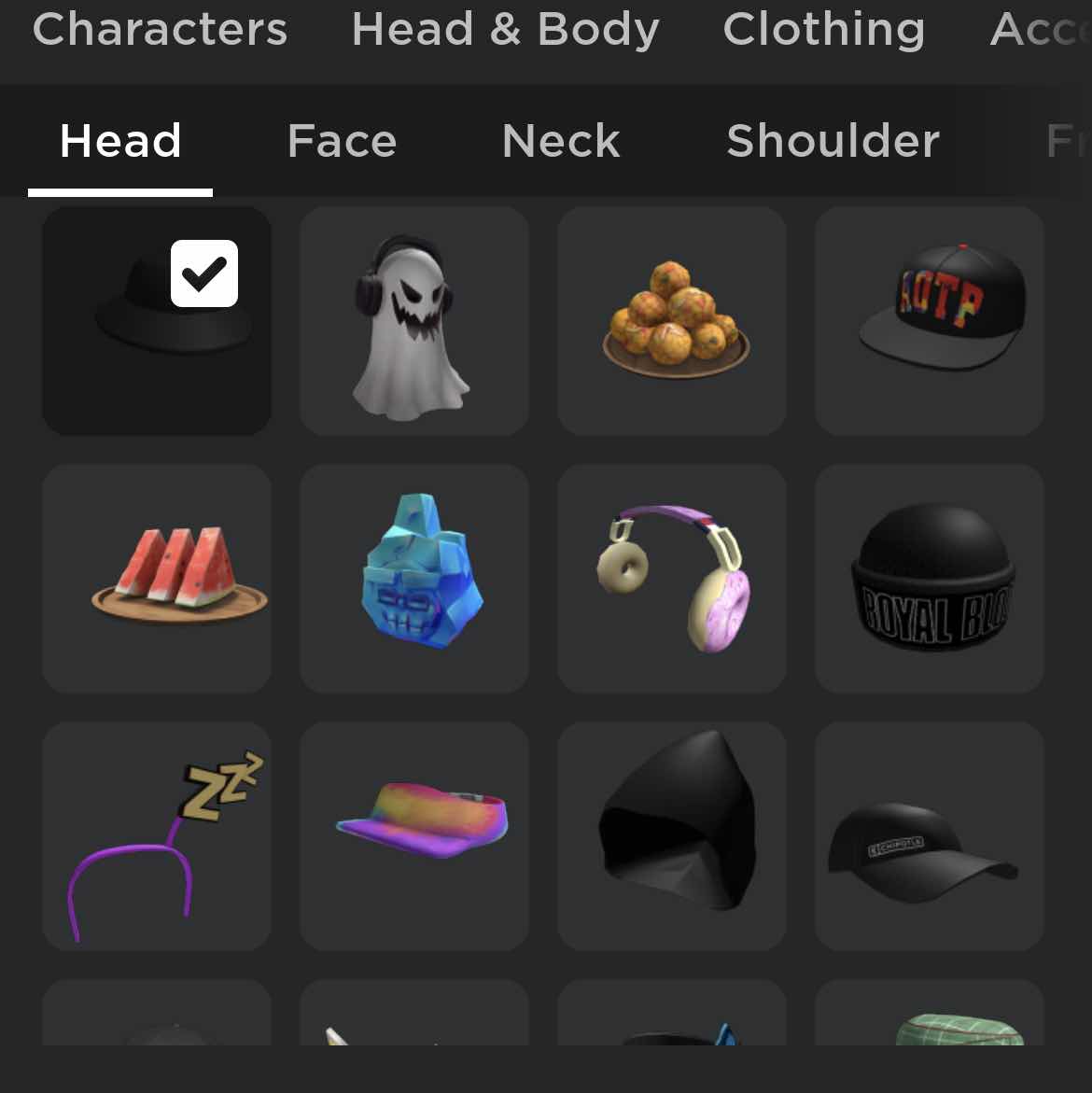Viewport: 1092px width, 1093px height.
Task: Select the Royal Blood black beanie
Action: click(x=930, y=578)
